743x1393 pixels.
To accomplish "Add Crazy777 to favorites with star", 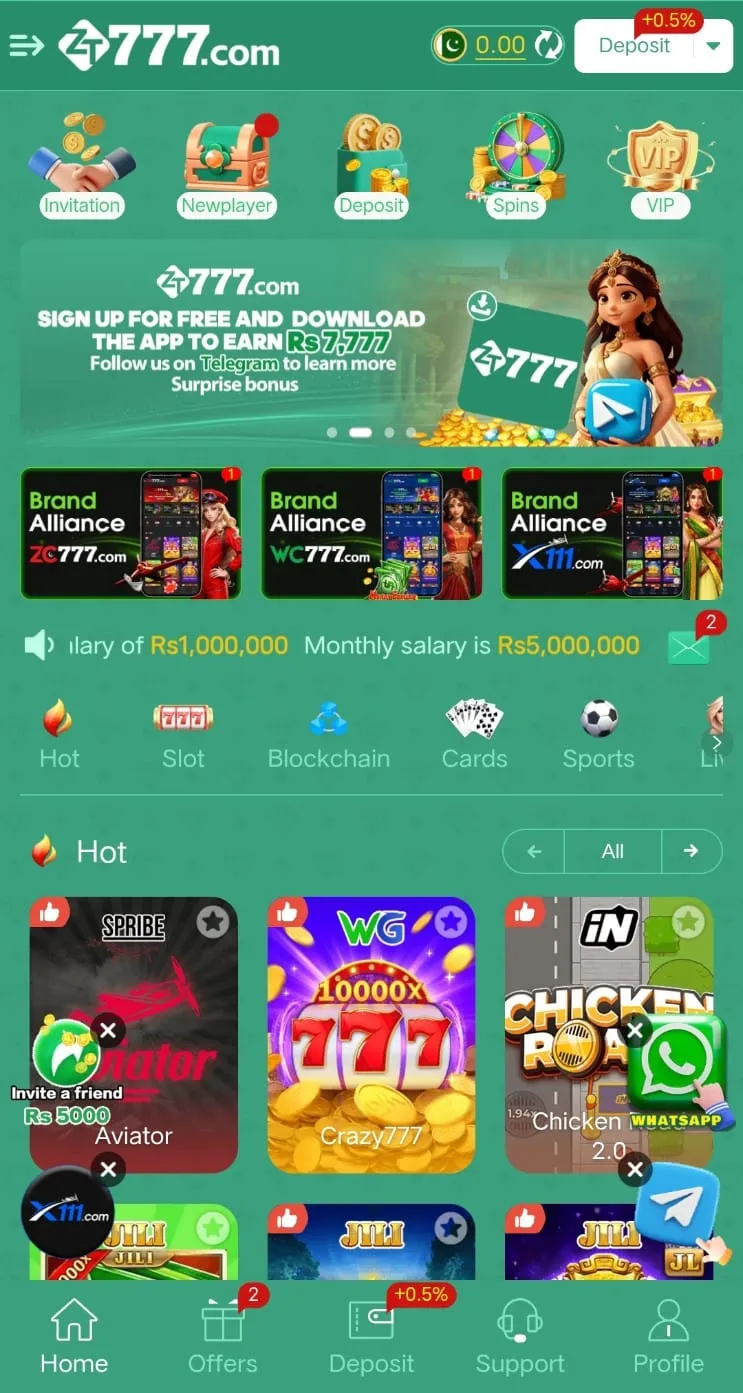I will [x=451, y=921].
